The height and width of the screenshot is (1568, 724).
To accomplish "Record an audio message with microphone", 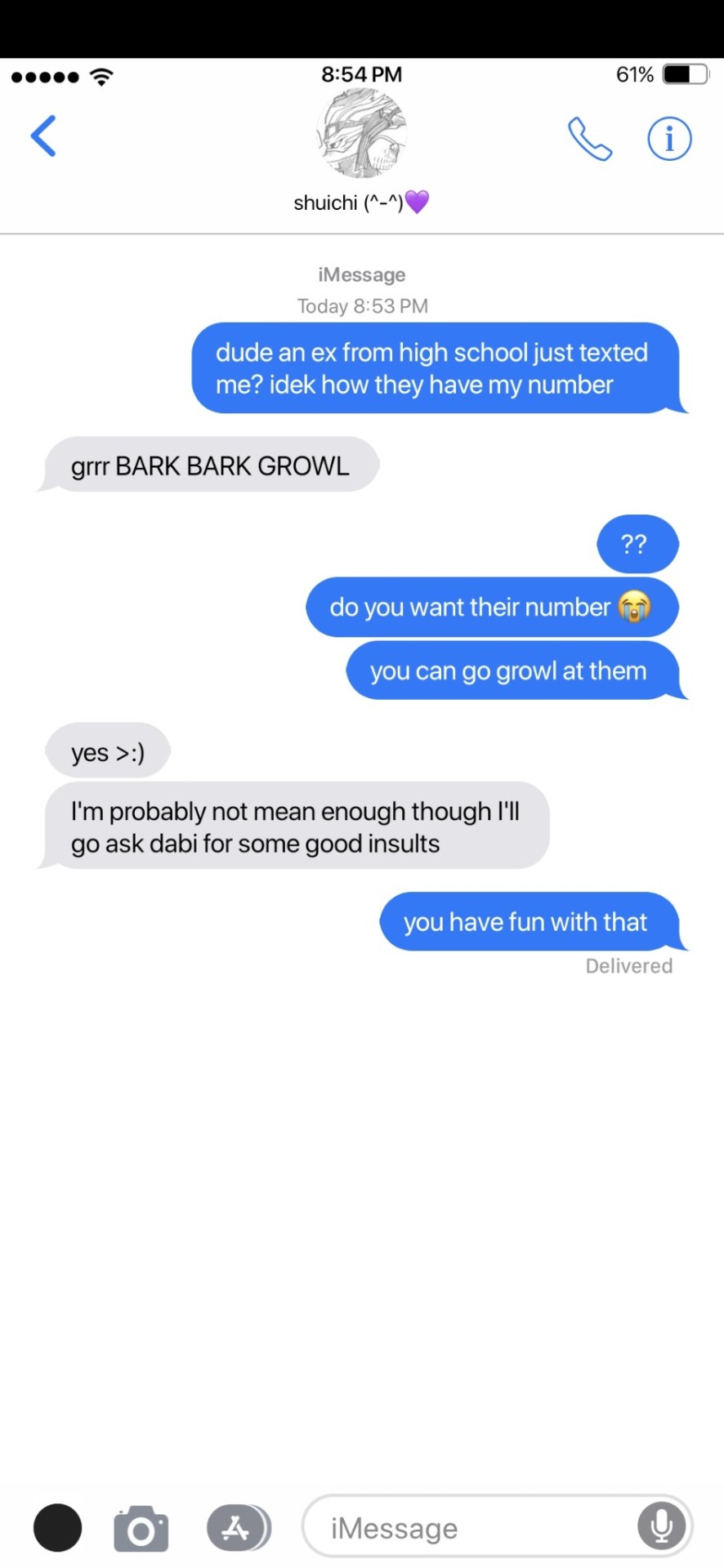I will coord(662,1526).
